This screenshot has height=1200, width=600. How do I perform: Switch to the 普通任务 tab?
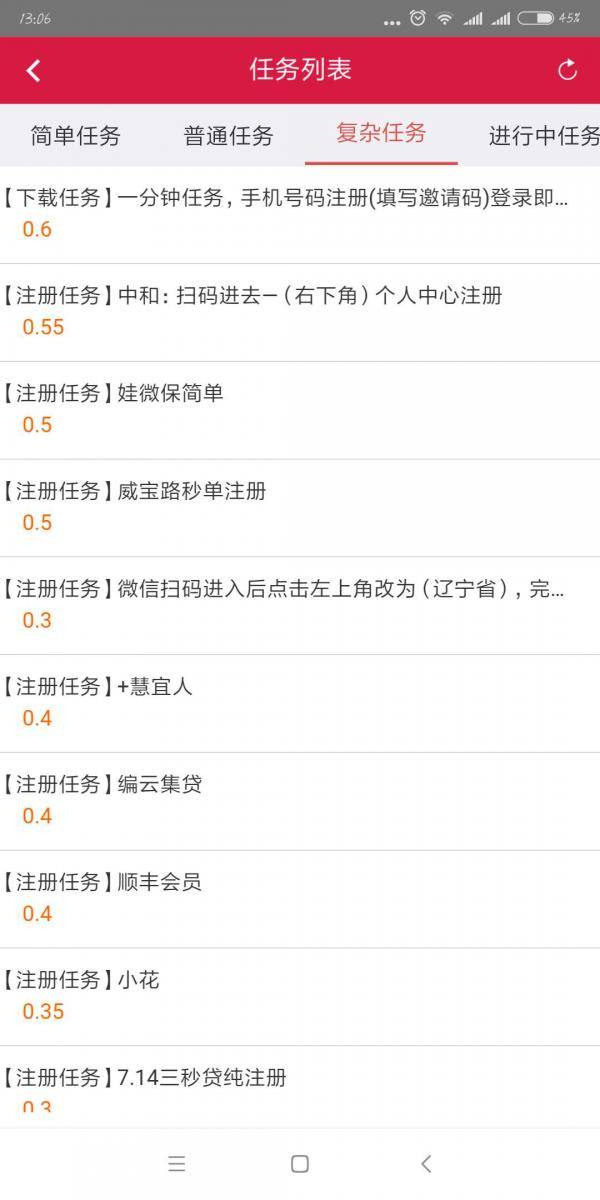click(x=228, y=136)
